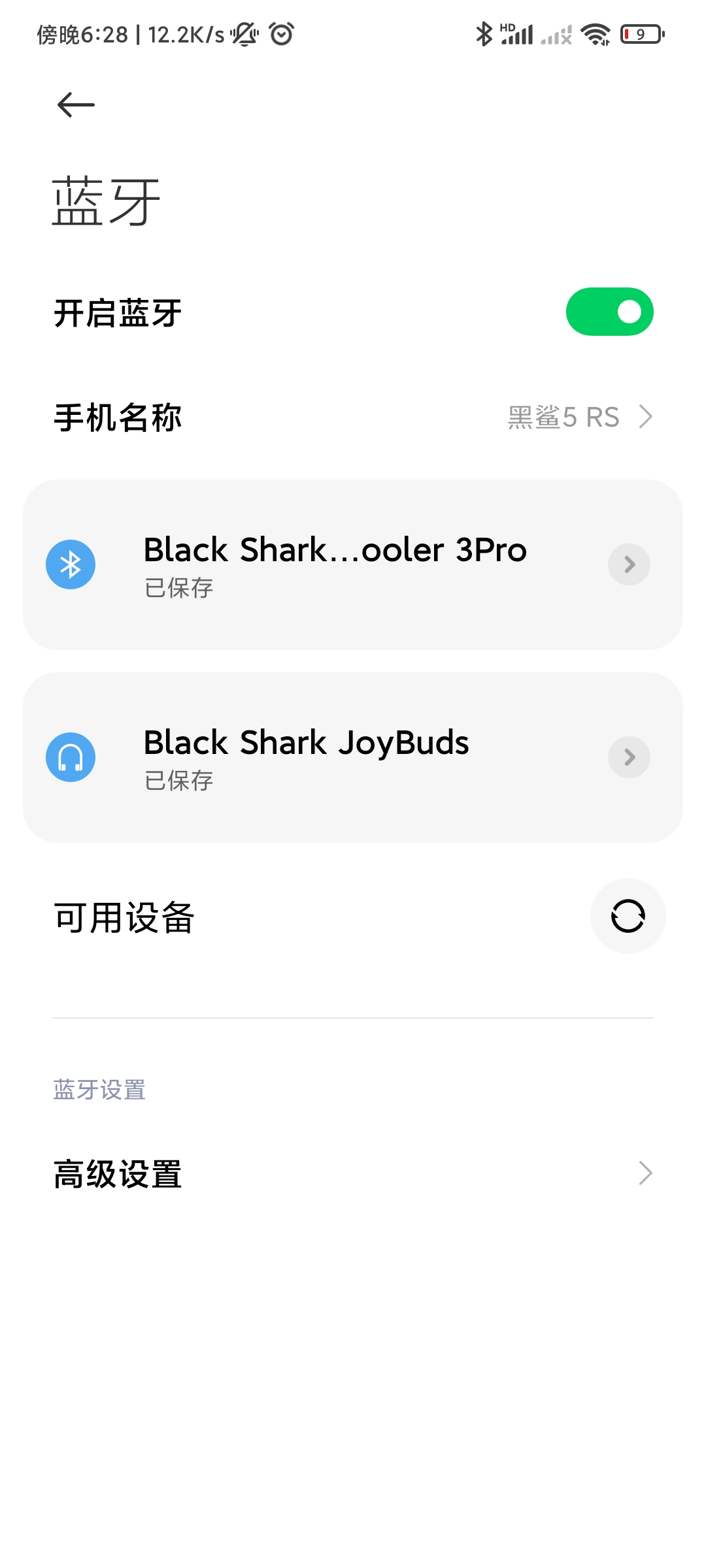706x1568 pixels.
Task: Open 手机名称 to rename the phone
Action: [353, 417]
